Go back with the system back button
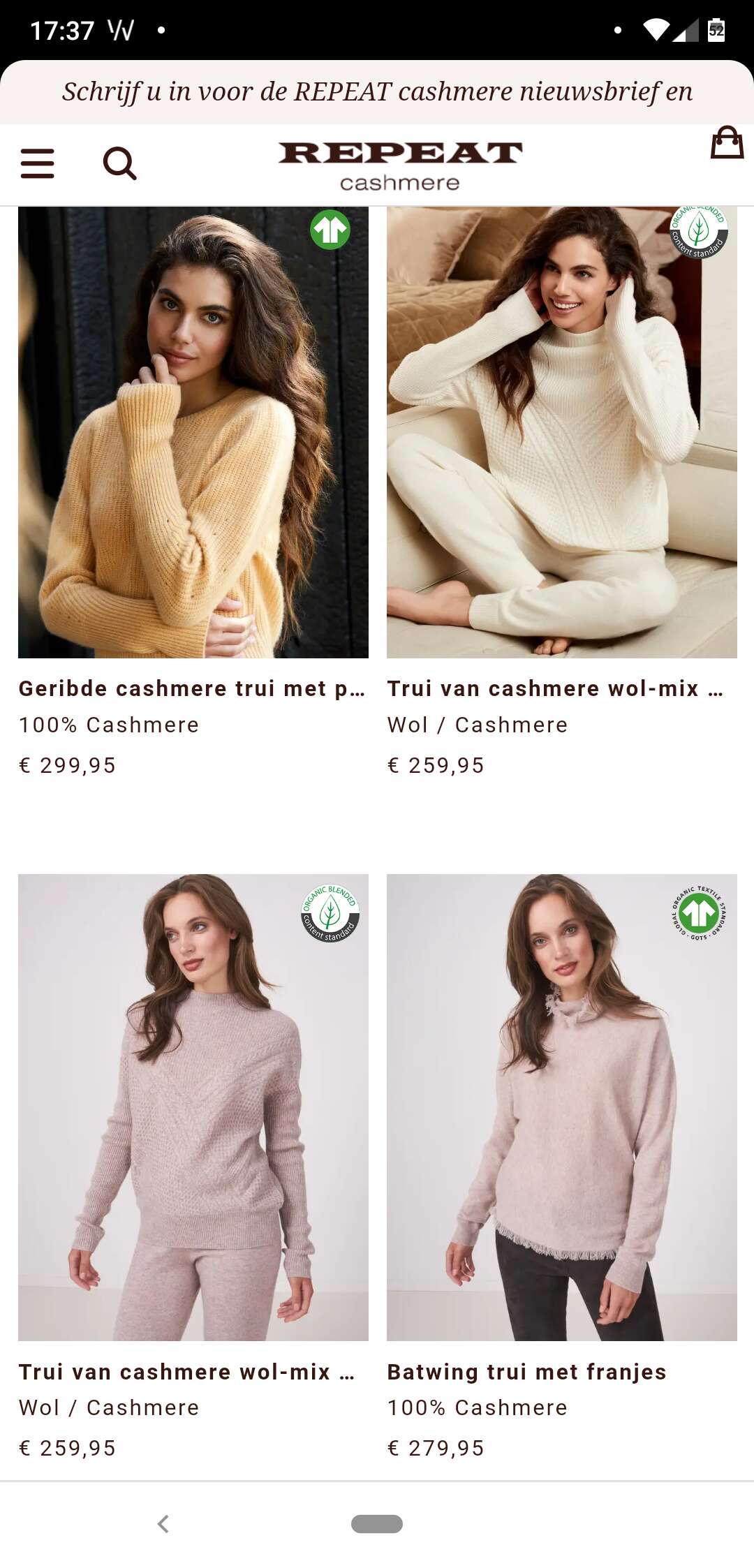Viewport: 754px width, 1568px height. (163, 1523)
